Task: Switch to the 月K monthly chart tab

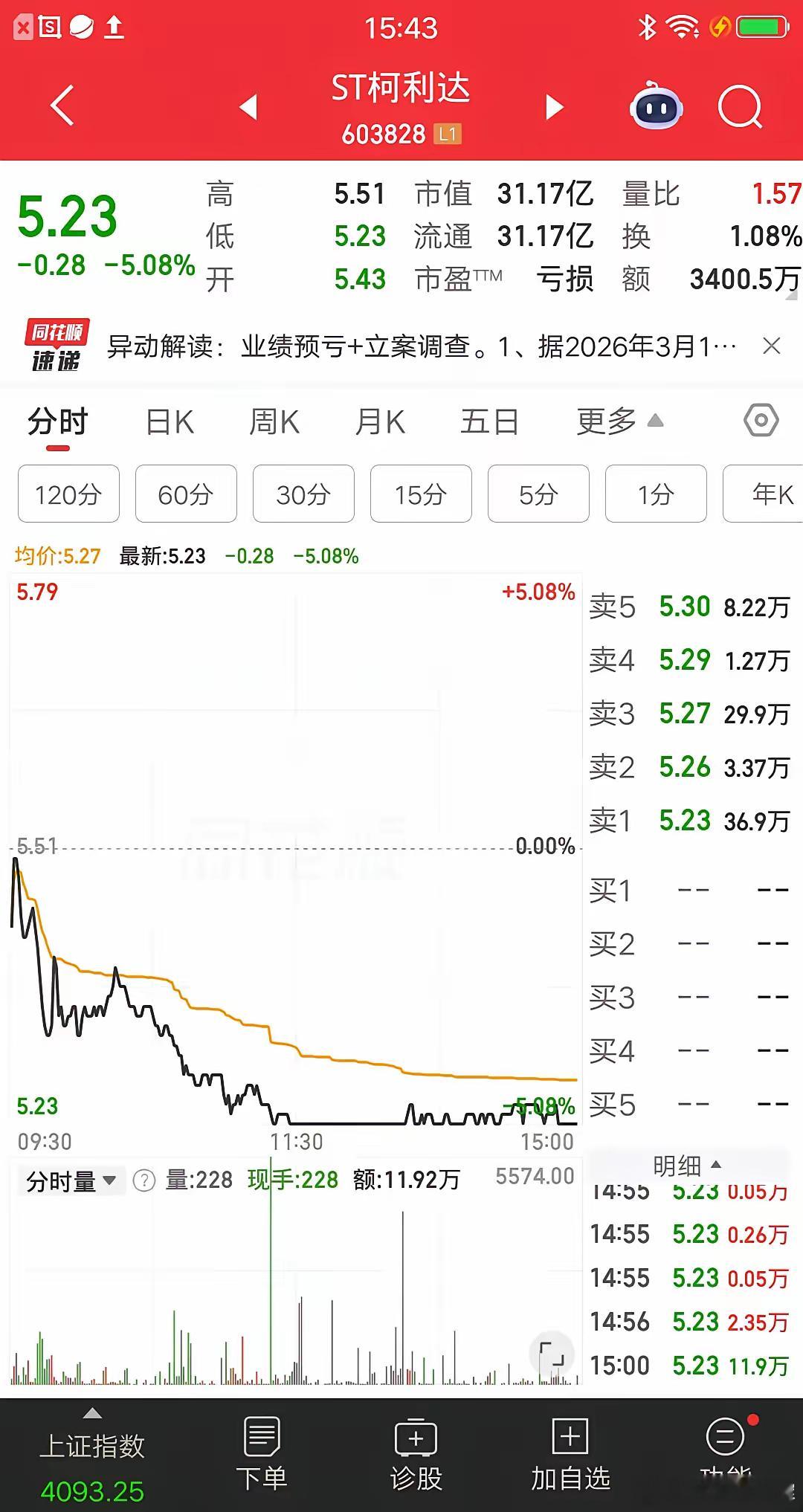Action: [381, 421]
